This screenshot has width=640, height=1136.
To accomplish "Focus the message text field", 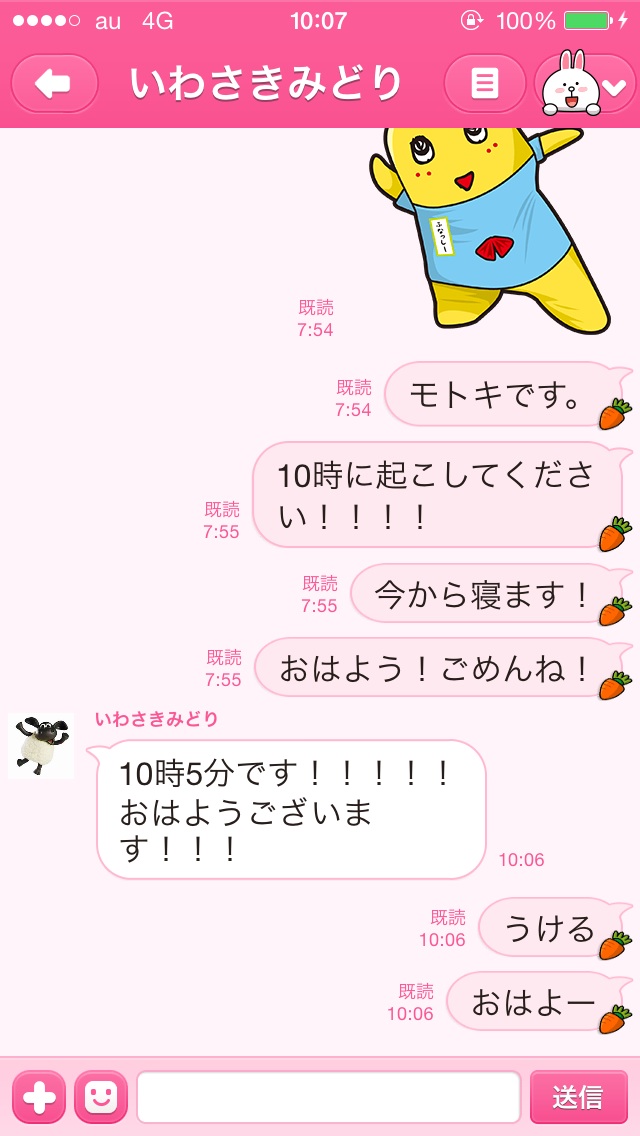I will tap(328, 1097).
